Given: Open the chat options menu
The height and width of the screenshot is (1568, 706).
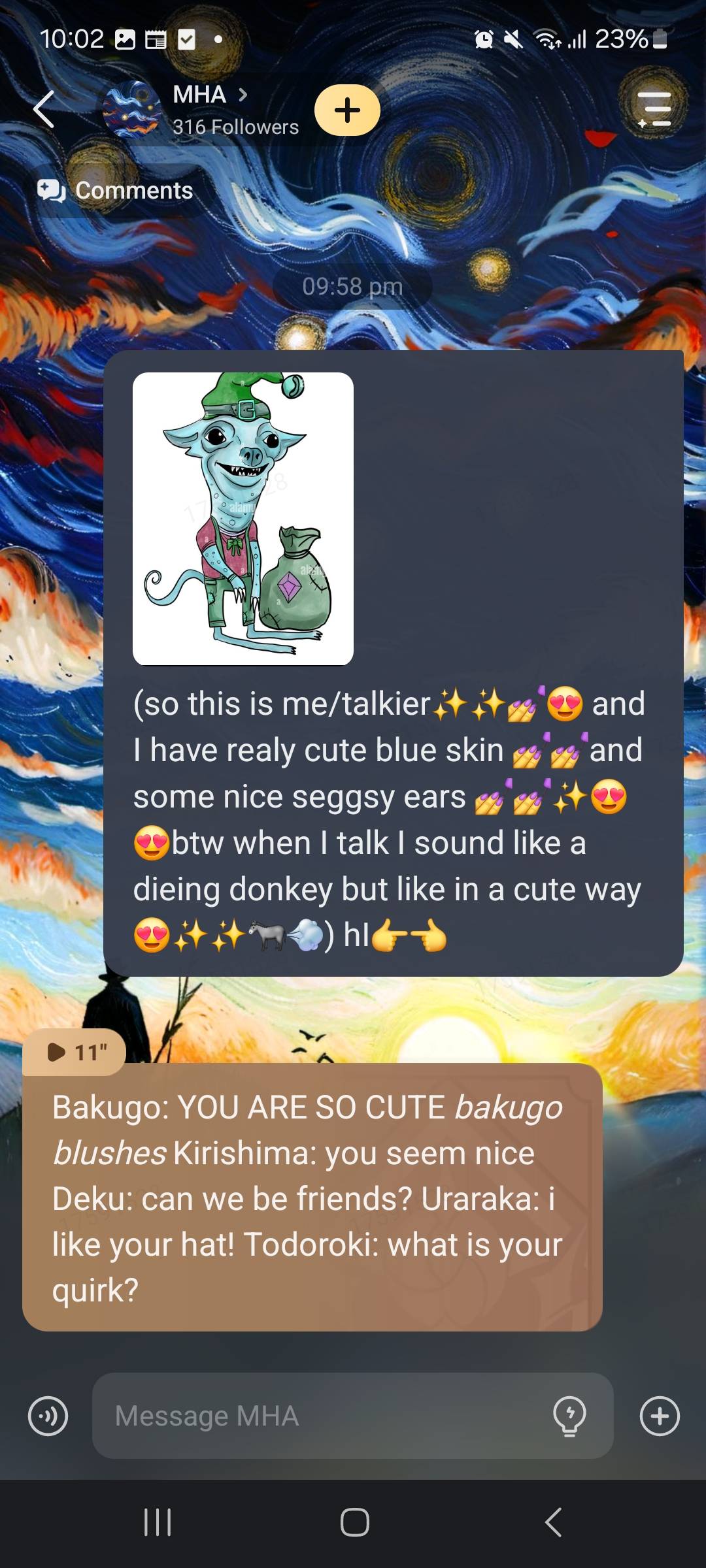Looking at the screenshot, I should tap(654, 108).
